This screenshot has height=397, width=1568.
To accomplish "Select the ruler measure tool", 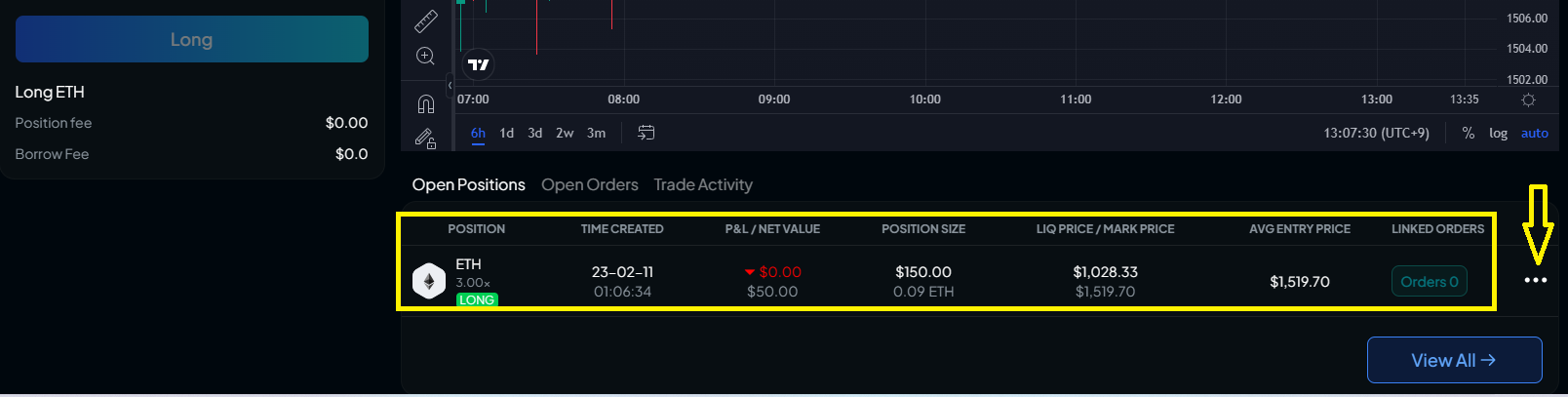I will [x=426, y=20].
